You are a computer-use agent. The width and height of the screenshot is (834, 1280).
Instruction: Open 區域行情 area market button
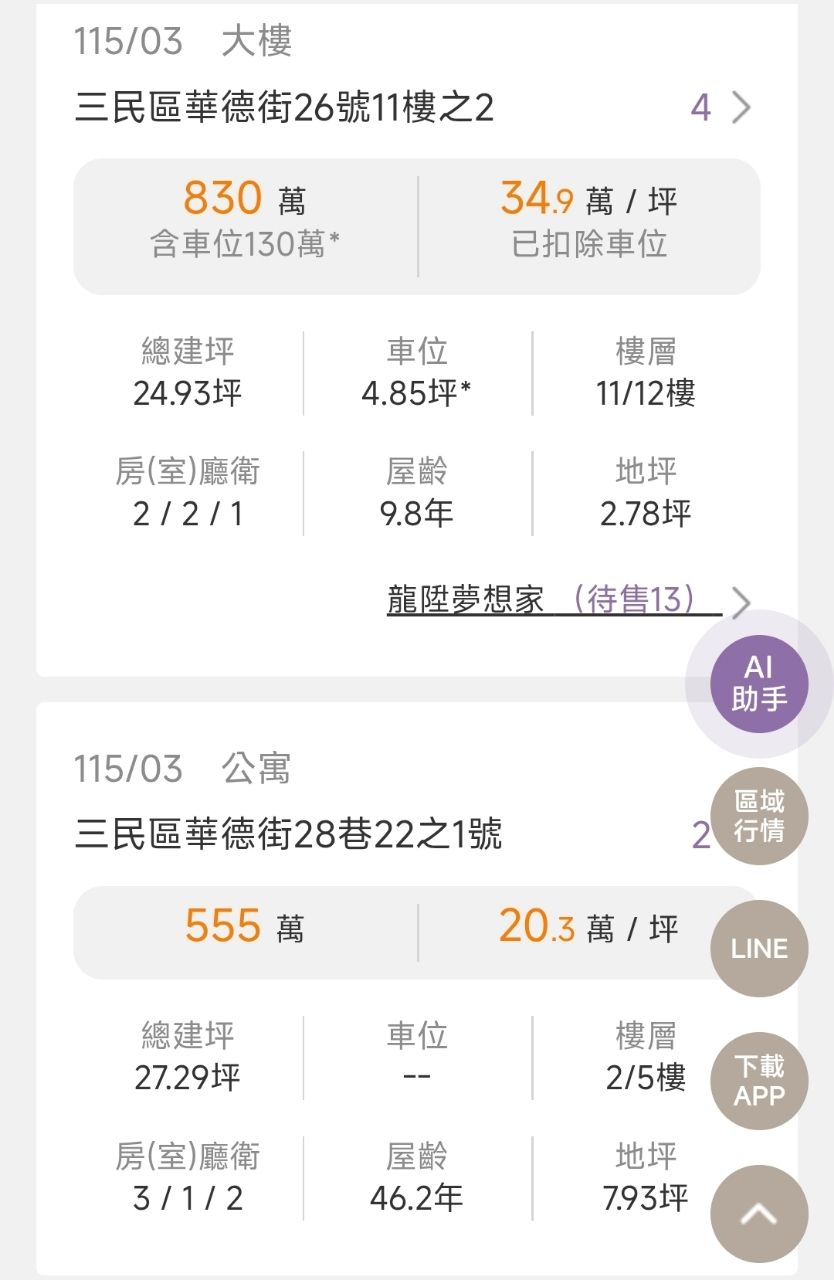click(759, 816)
